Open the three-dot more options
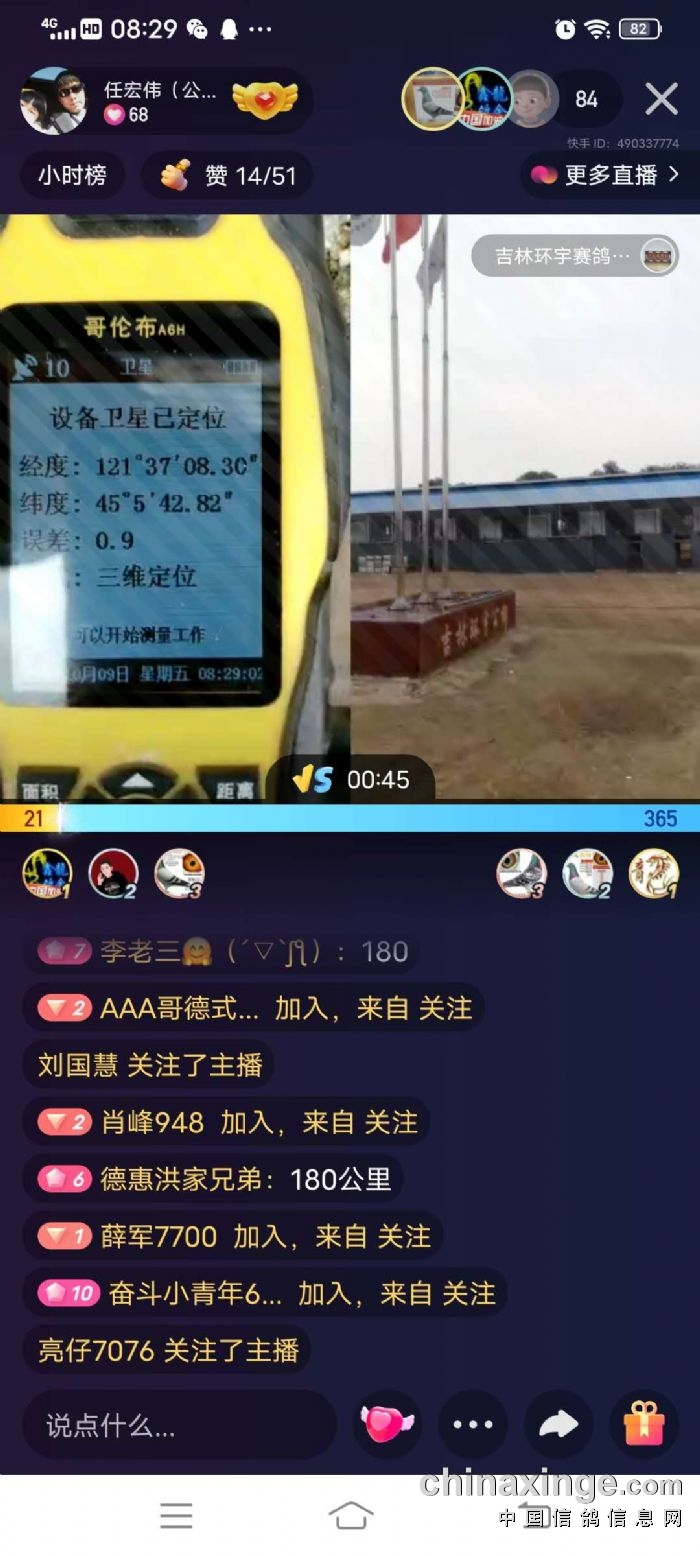The image size is (700, 1556). (x=473, y=1424)
